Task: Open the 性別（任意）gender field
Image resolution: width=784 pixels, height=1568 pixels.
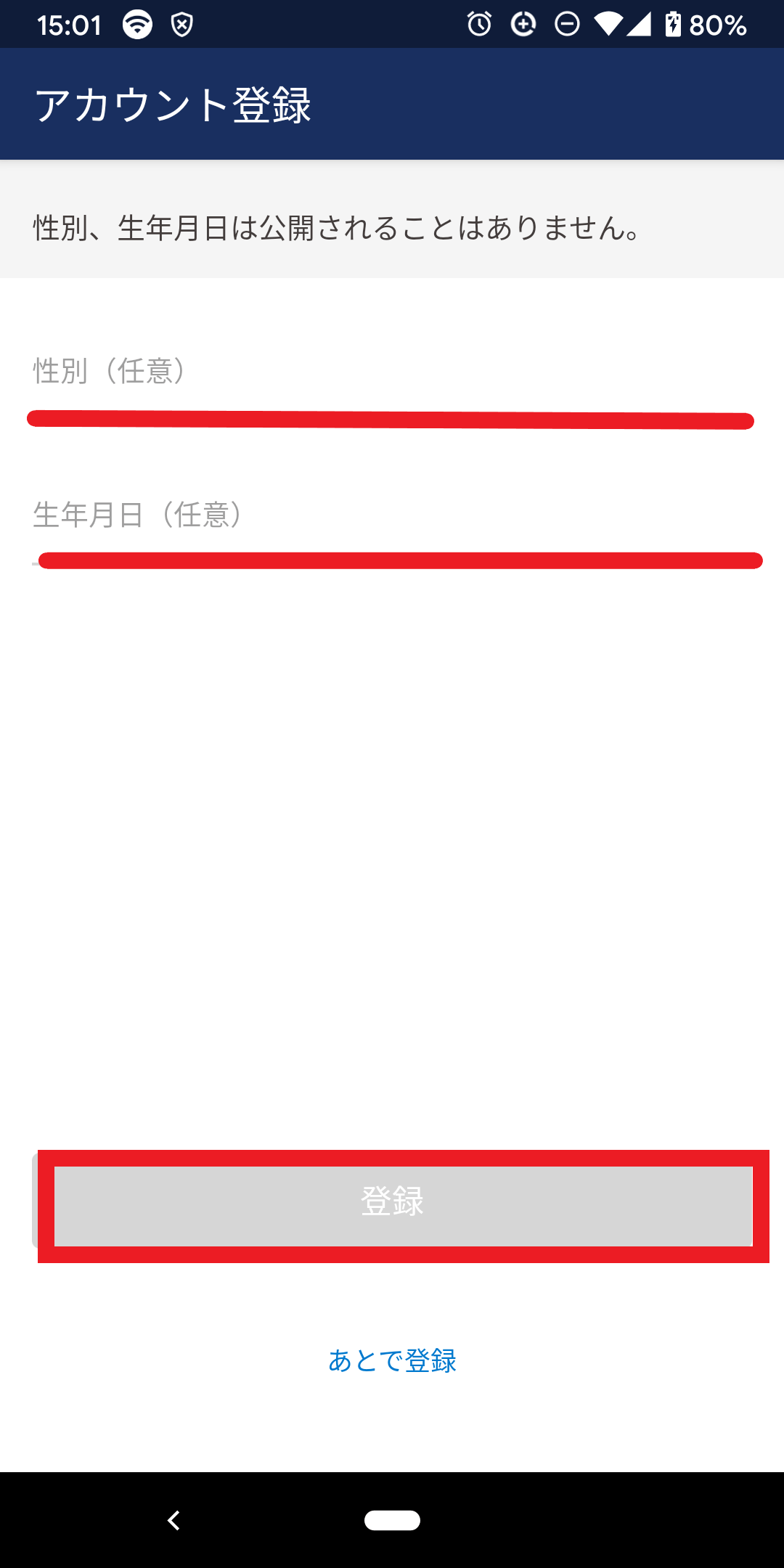Action: pyautogui.click(x=392, y=388)
